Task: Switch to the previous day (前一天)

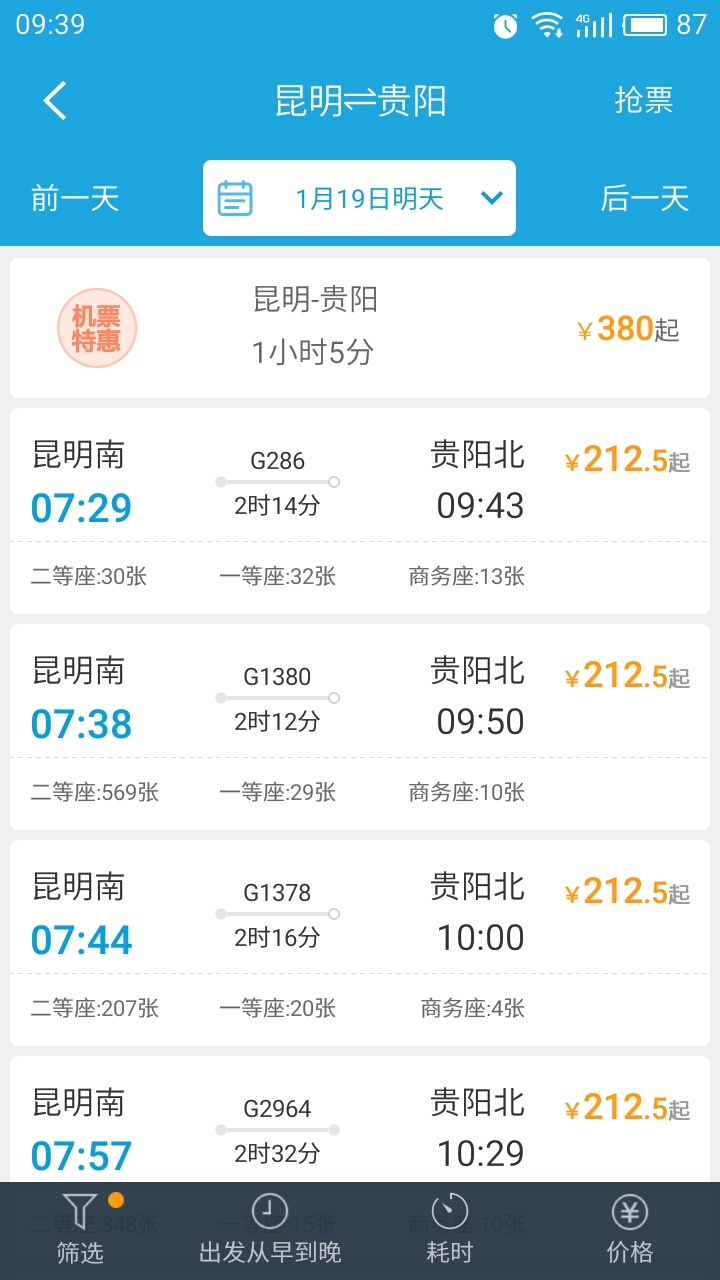Action: click(75, 198)
